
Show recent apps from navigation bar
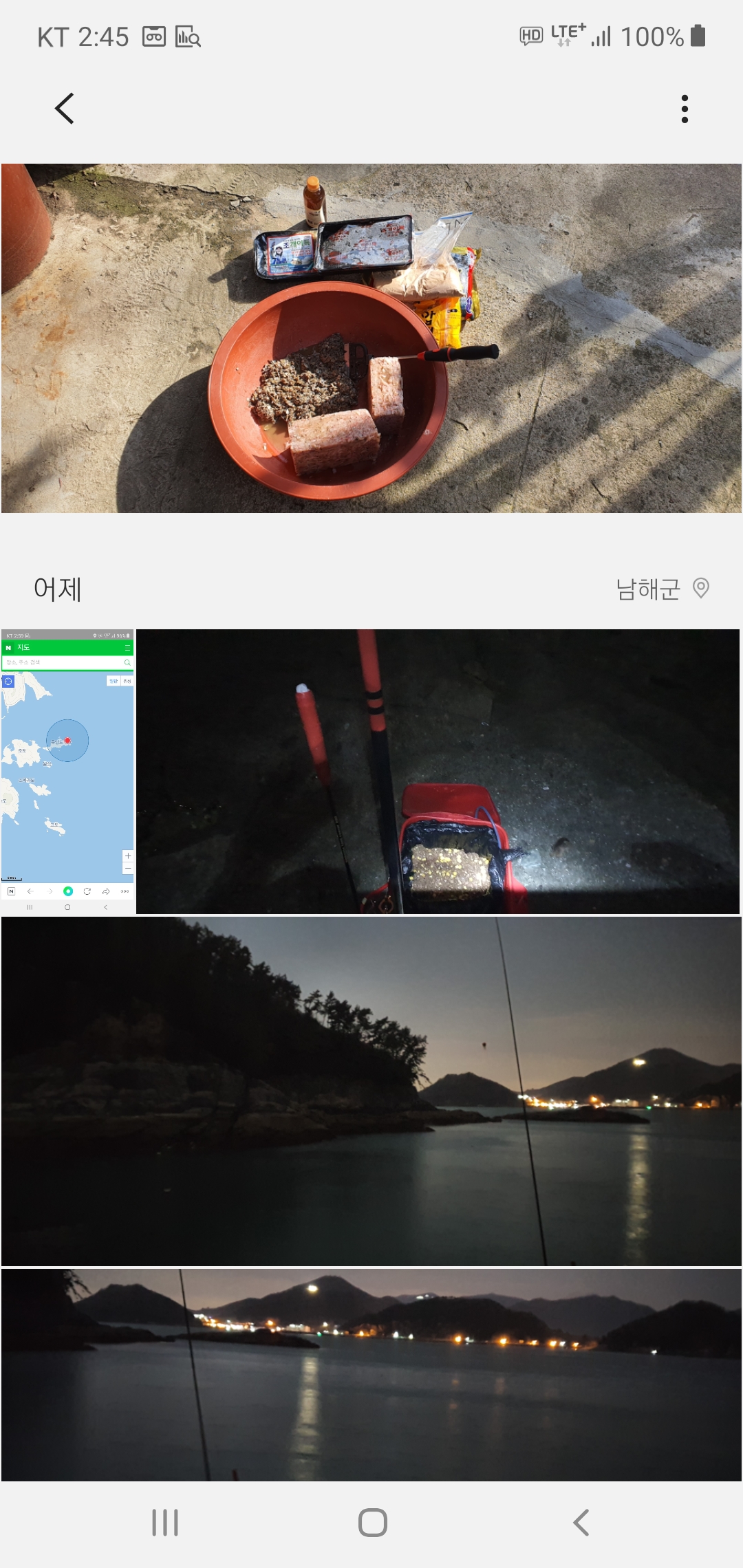165,1522
